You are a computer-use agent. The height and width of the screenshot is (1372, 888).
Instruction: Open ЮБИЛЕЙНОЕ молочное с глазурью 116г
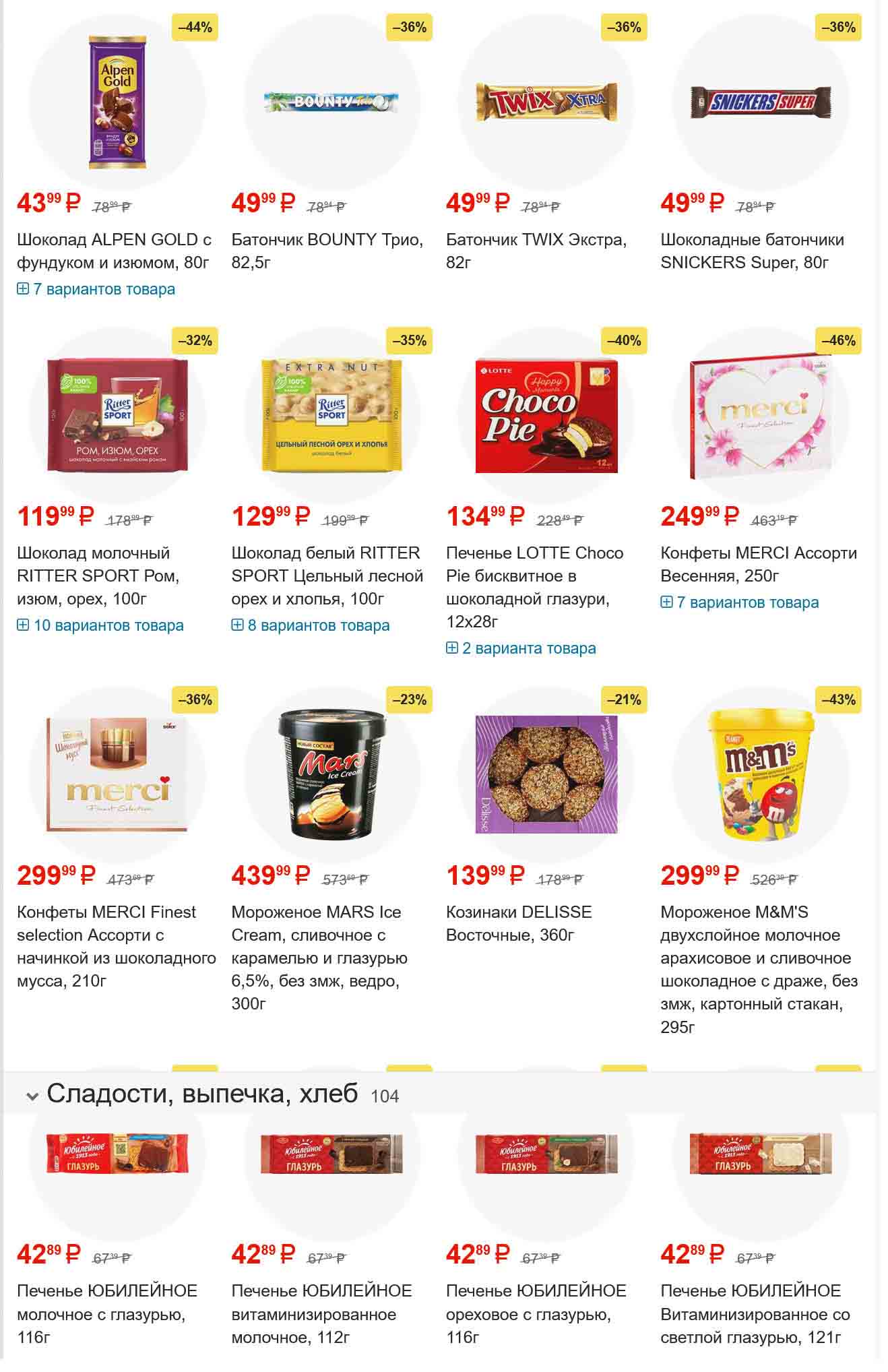click(106, 1313)
